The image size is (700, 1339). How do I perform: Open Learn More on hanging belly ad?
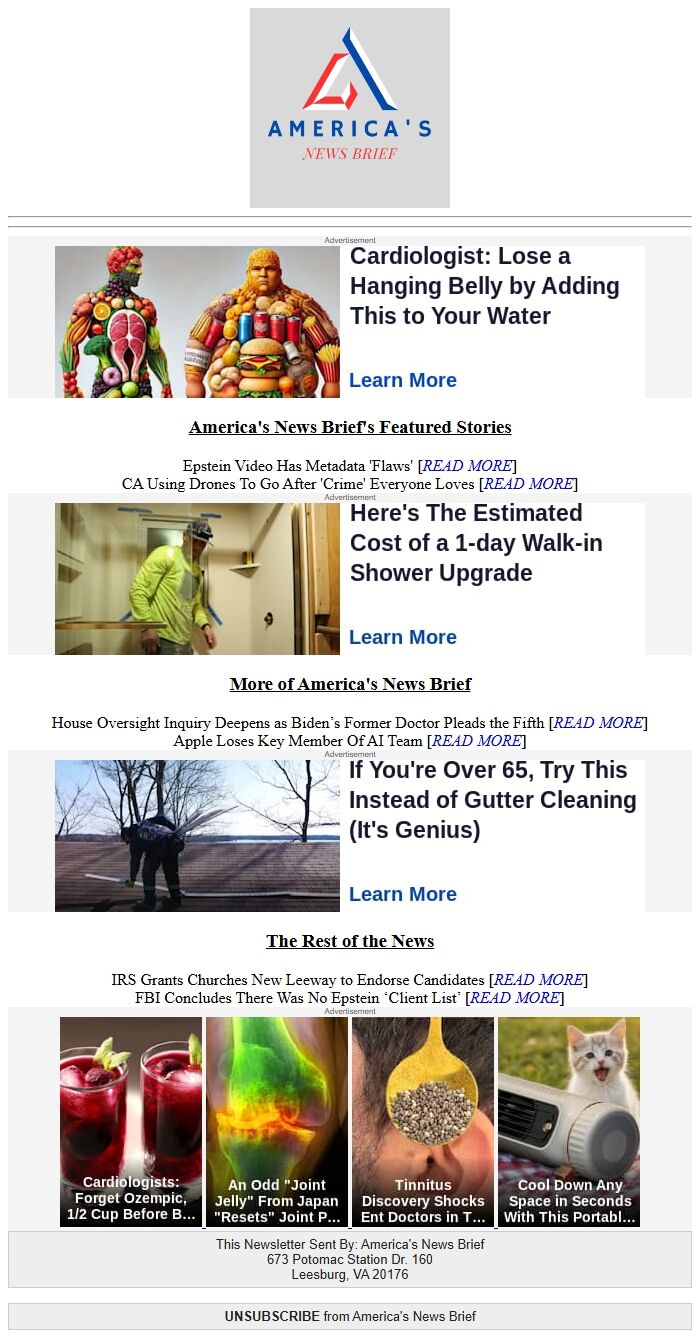pos(402,380)
